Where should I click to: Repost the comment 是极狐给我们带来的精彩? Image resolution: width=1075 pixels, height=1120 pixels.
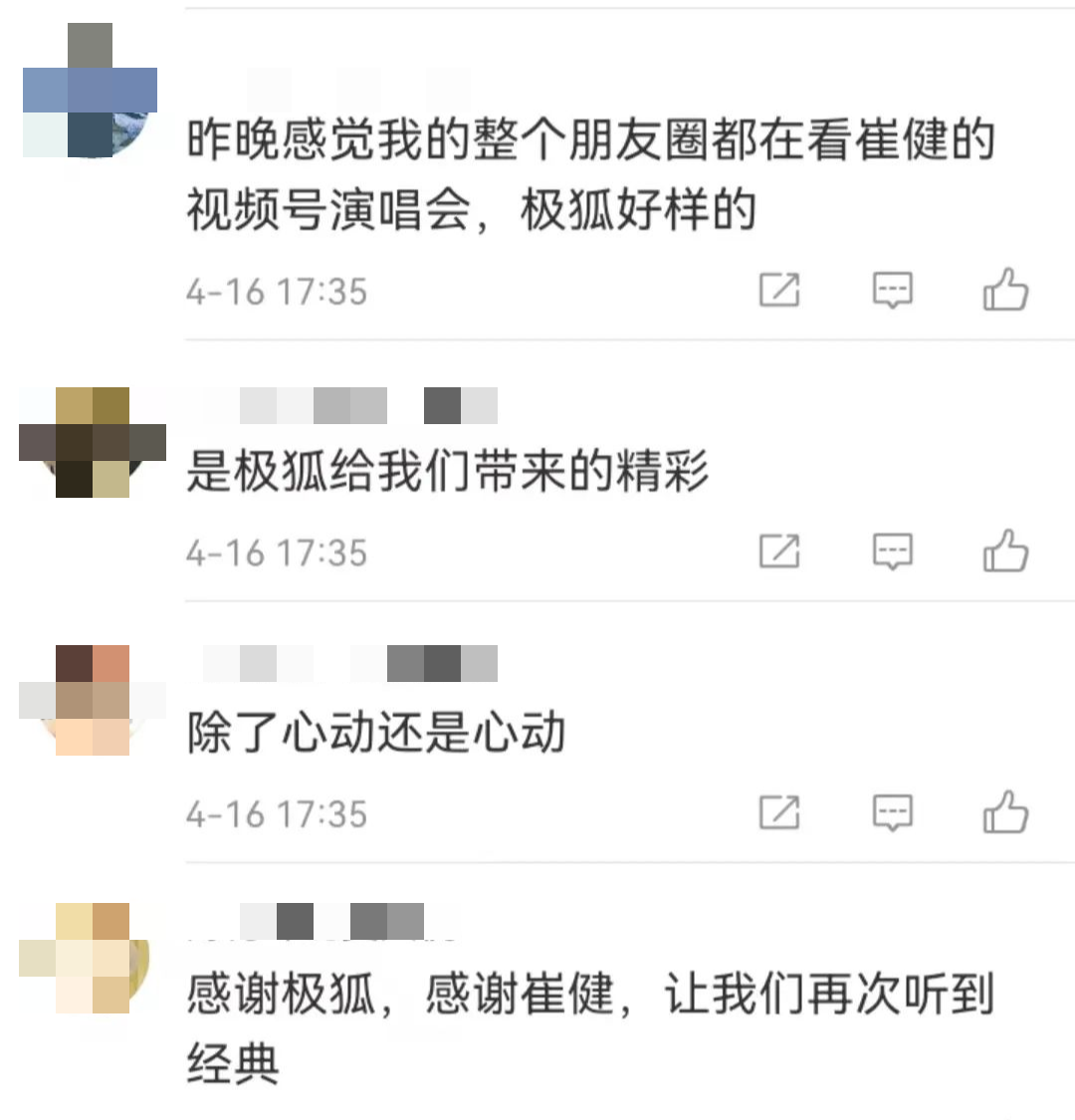pyautogui.click(x=779, y=552)
